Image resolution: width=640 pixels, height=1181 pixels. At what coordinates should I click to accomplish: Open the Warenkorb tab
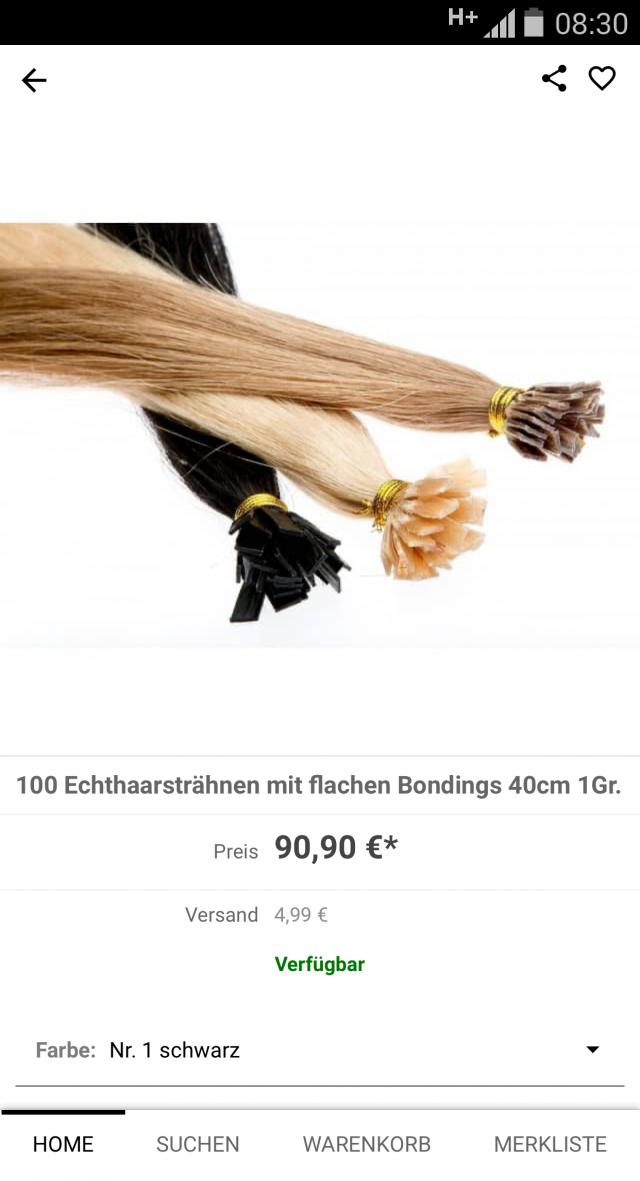(x=367, y=1144)
